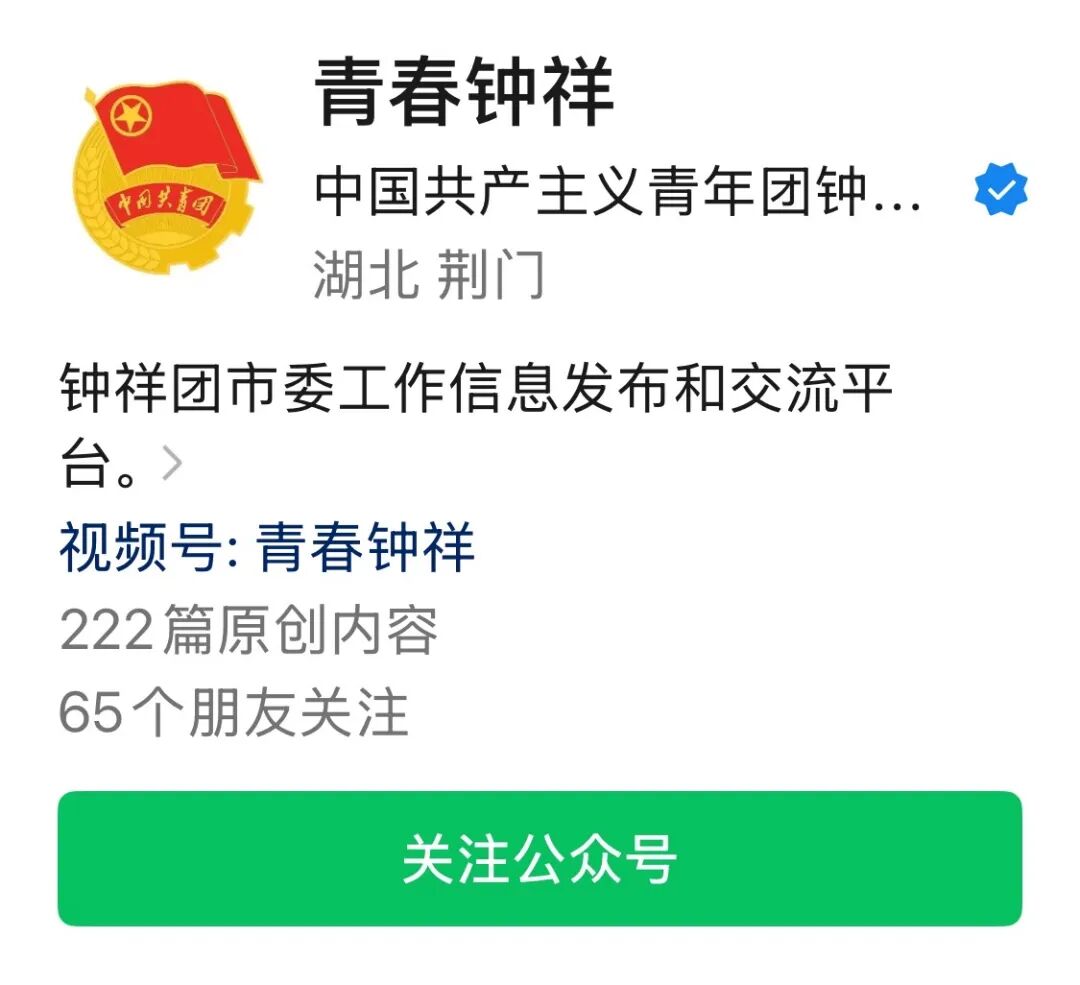
Task: View the verified account details badge
Action: pos(1000,190)
